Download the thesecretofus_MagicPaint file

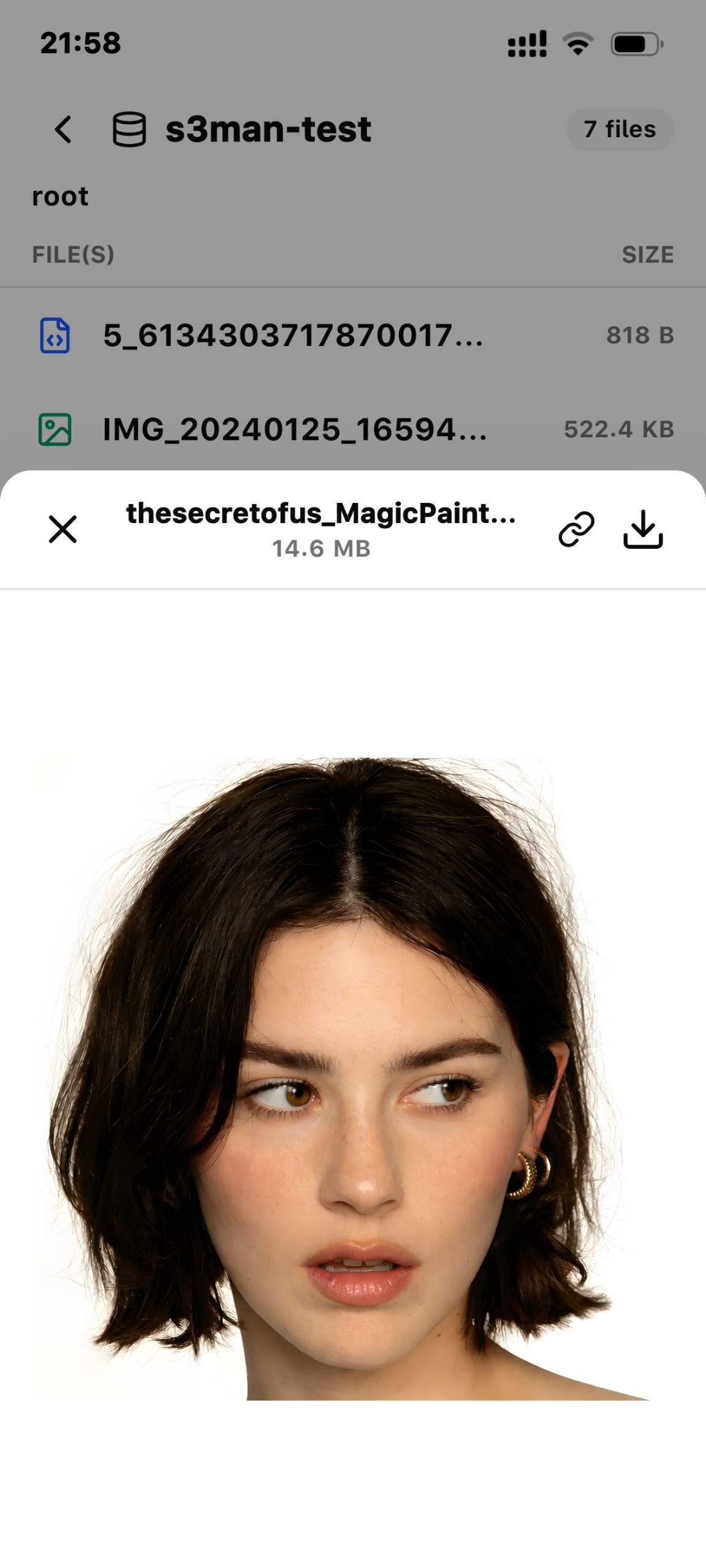tap(643, 529)
